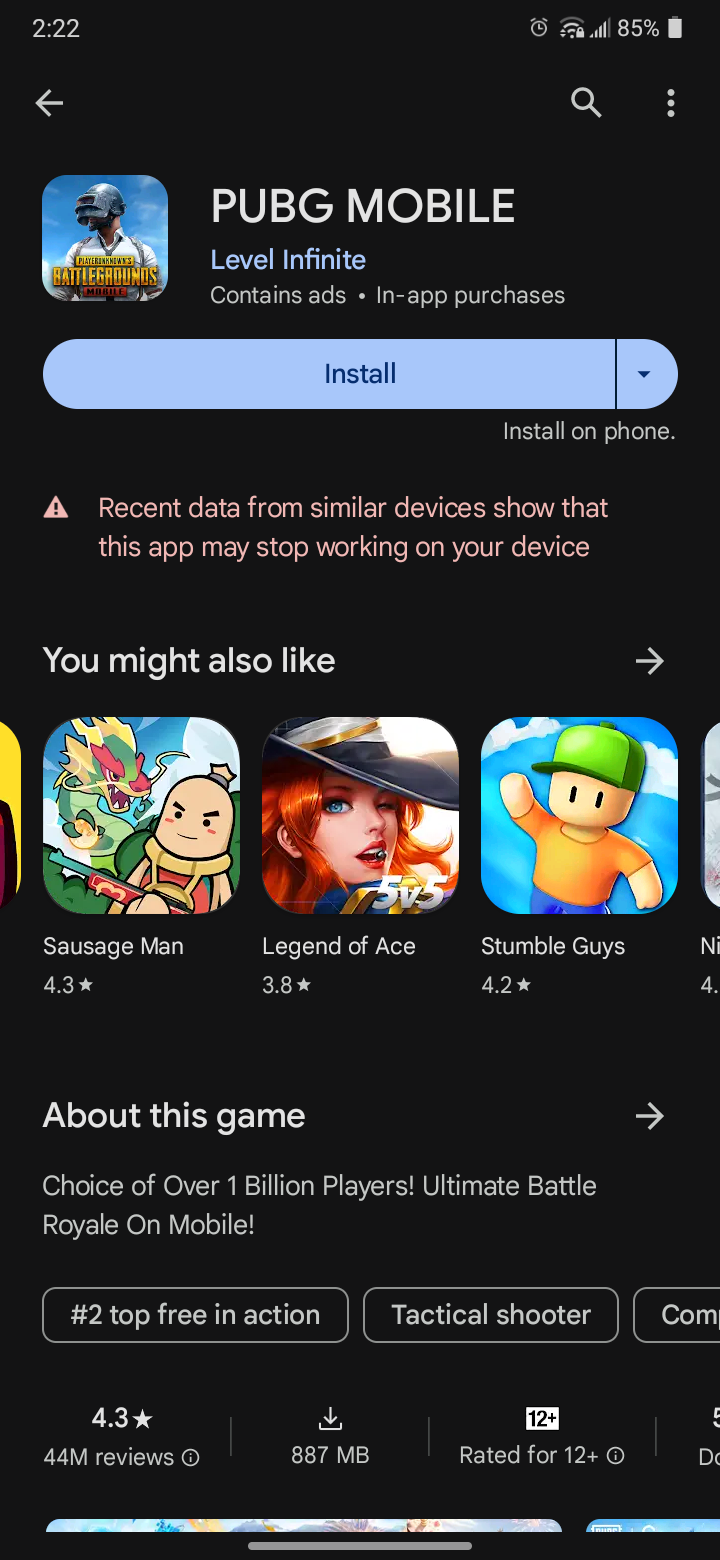
Task: Open search in the Play Store
Action: 587,103
